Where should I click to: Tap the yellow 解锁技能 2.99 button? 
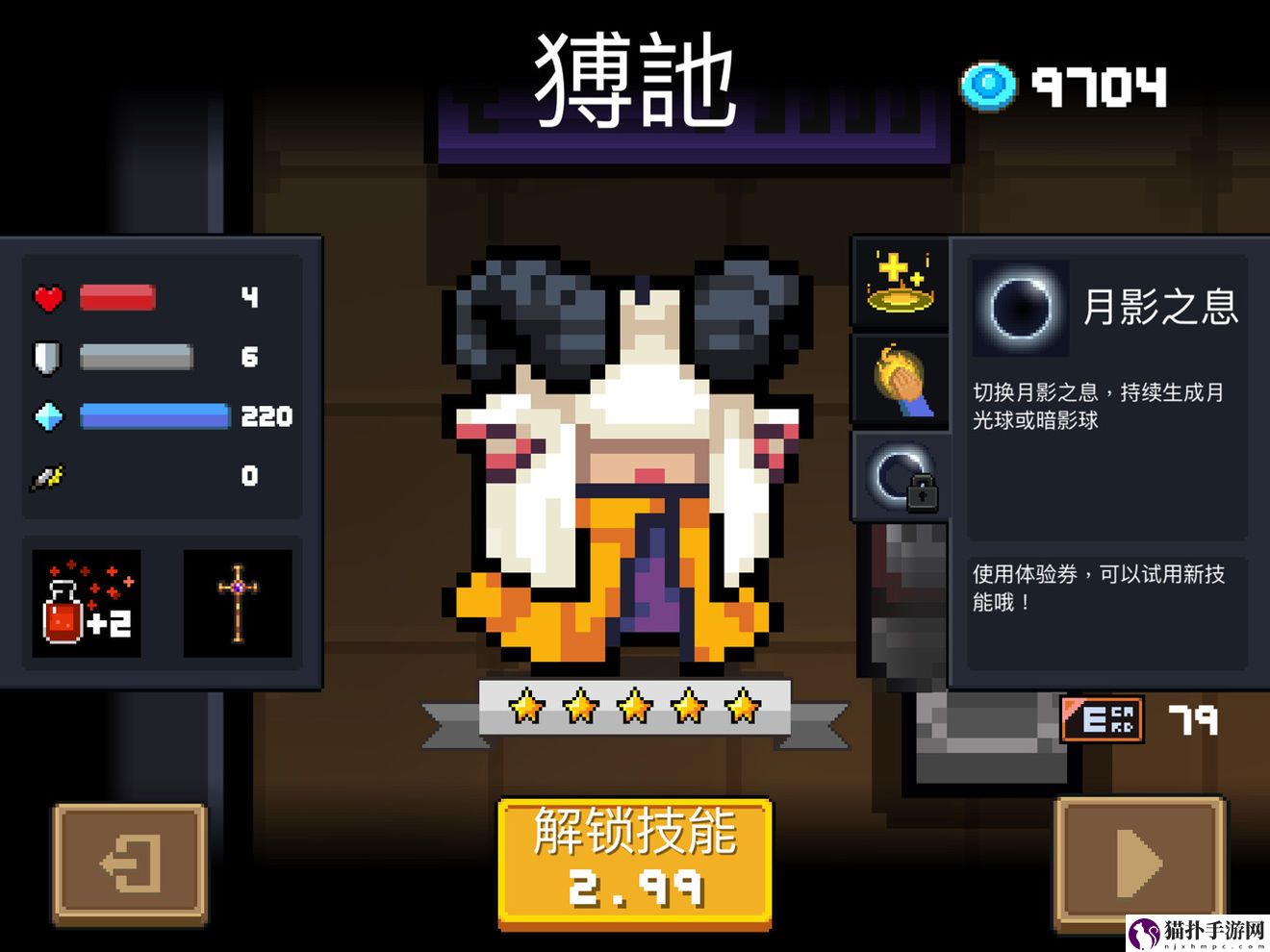point(634,862)
